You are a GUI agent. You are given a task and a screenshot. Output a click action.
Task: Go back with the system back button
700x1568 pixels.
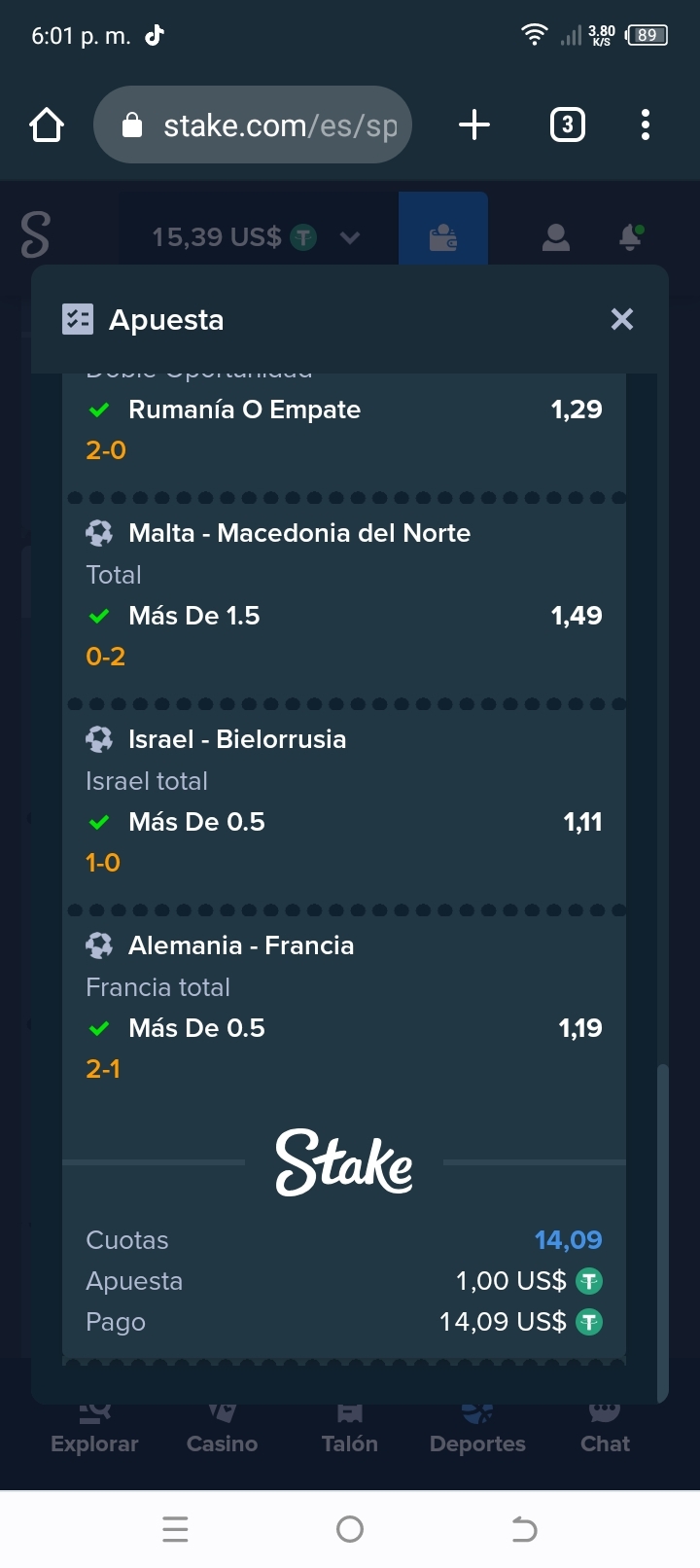(524, 1529)
